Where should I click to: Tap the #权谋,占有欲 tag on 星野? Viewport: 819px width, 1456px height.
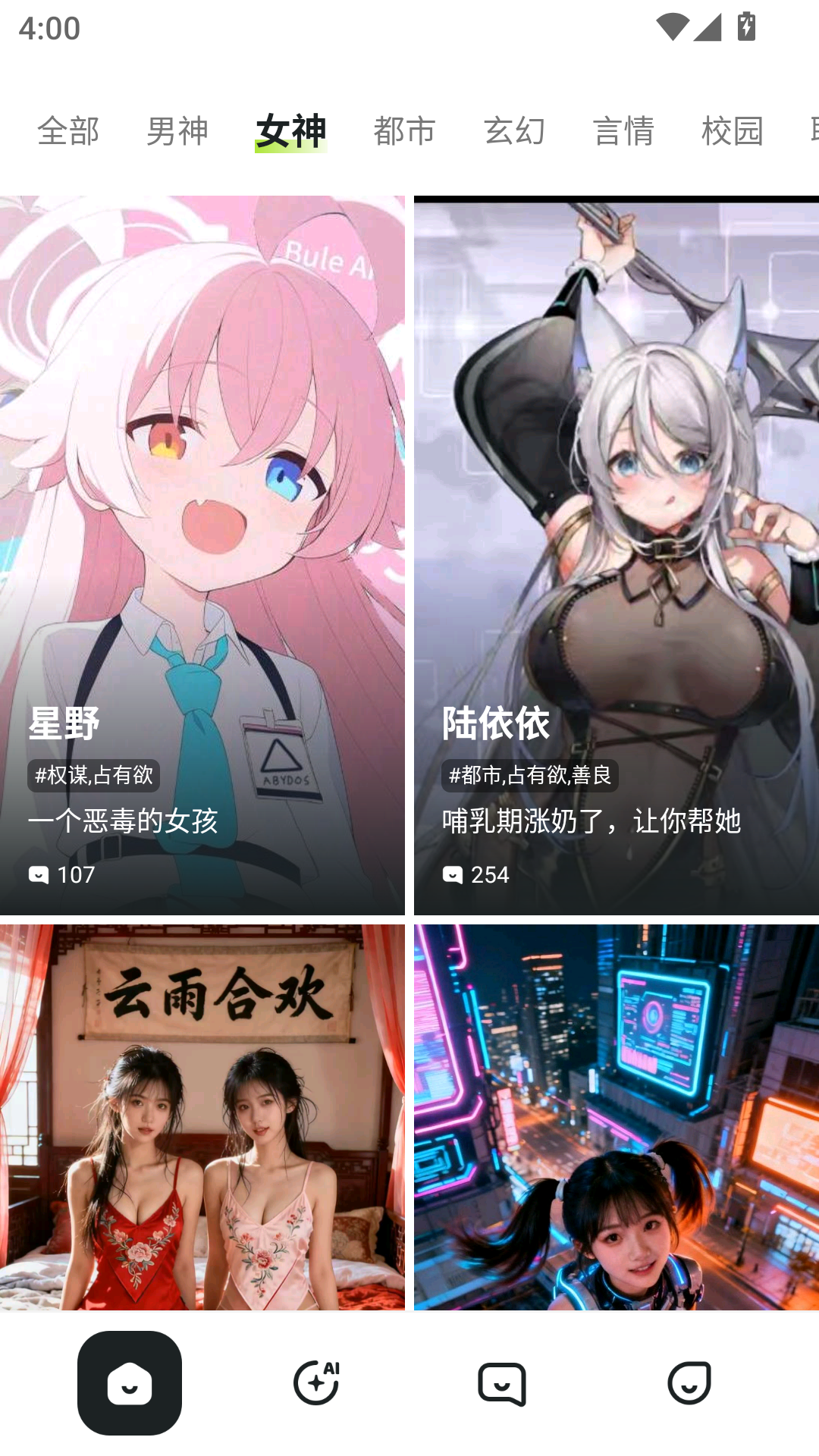coord(96,776)
